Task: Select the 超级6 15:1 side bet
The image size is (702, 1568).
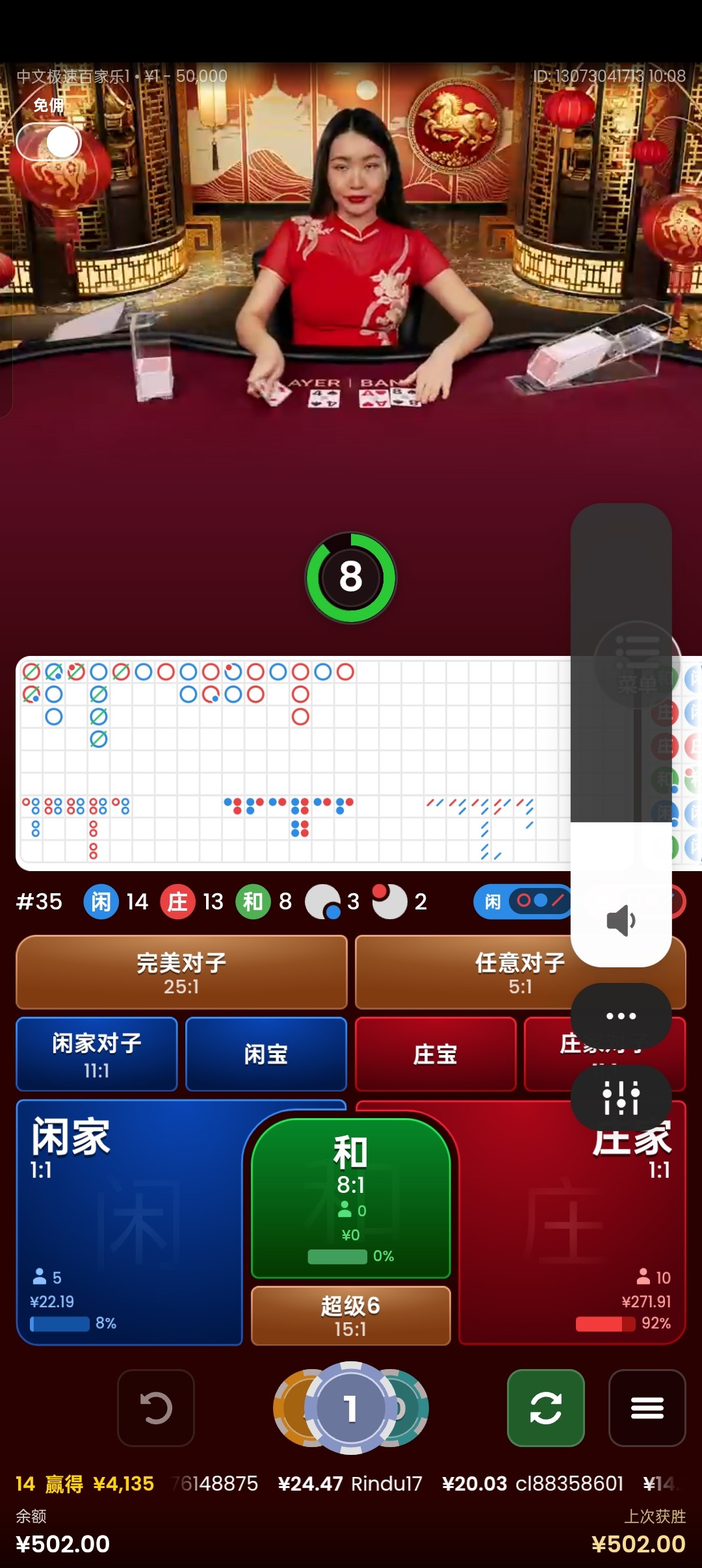Action: 350,1316
